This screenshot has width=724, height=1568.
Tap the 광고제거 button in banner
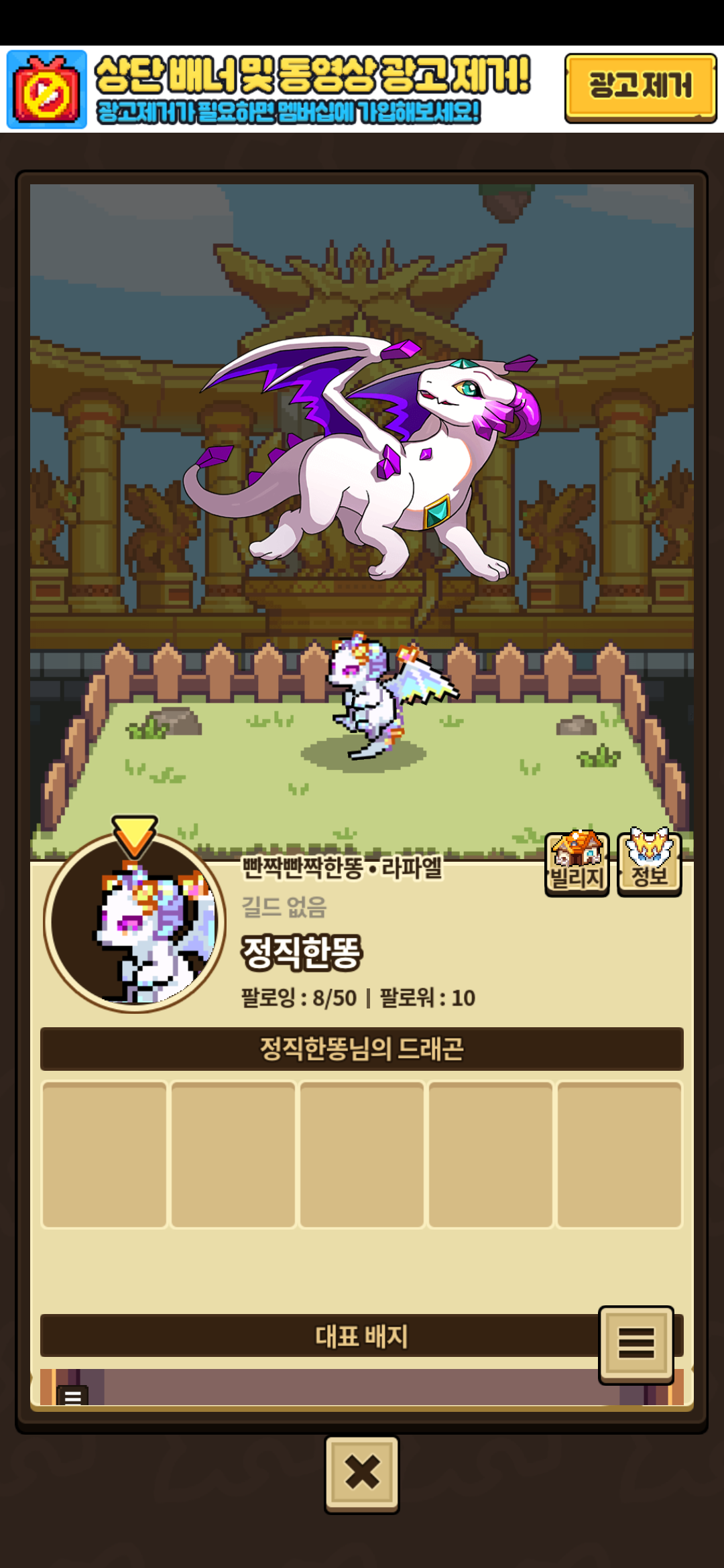pyautogui.click(x=640, y=88)
